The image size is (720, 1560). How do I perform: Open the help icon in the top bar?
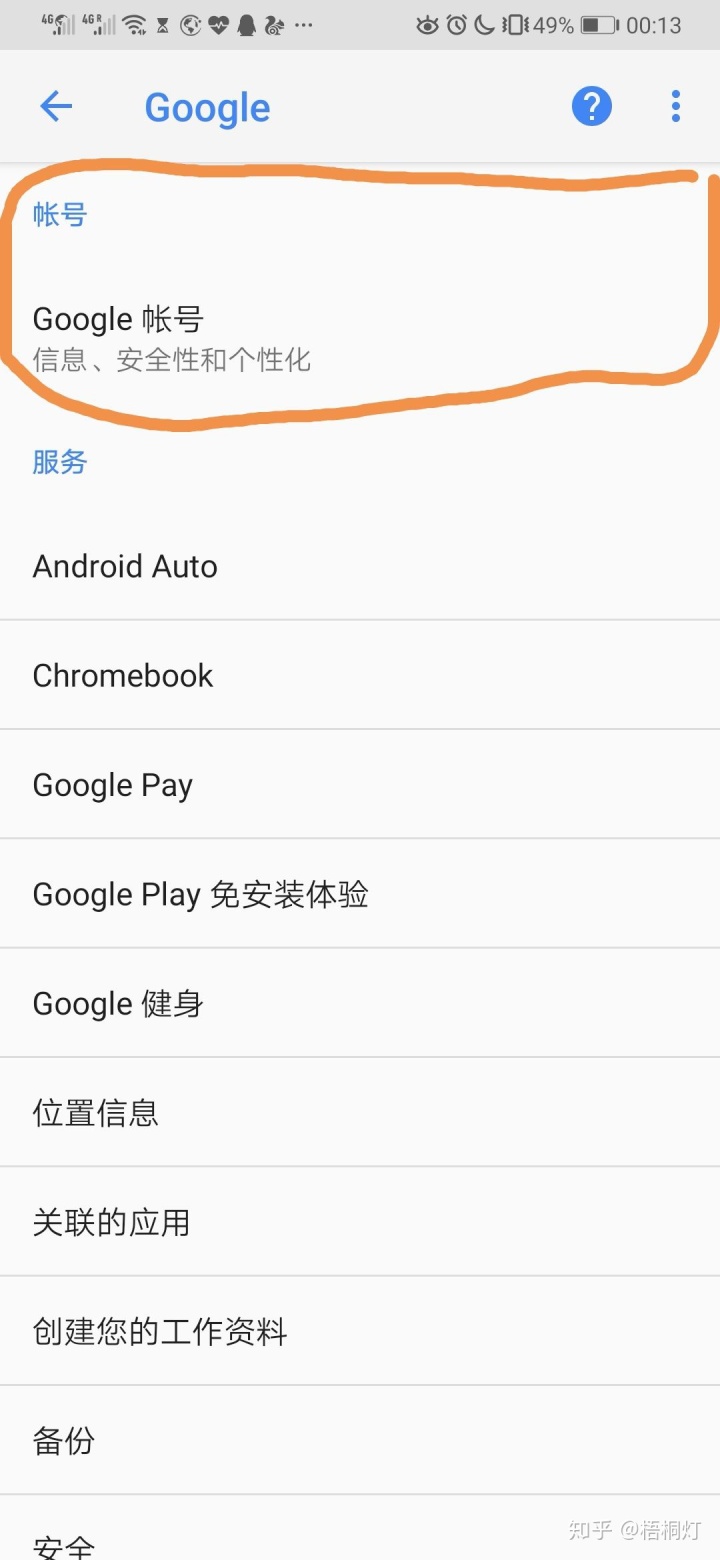[x=592, y=105]
